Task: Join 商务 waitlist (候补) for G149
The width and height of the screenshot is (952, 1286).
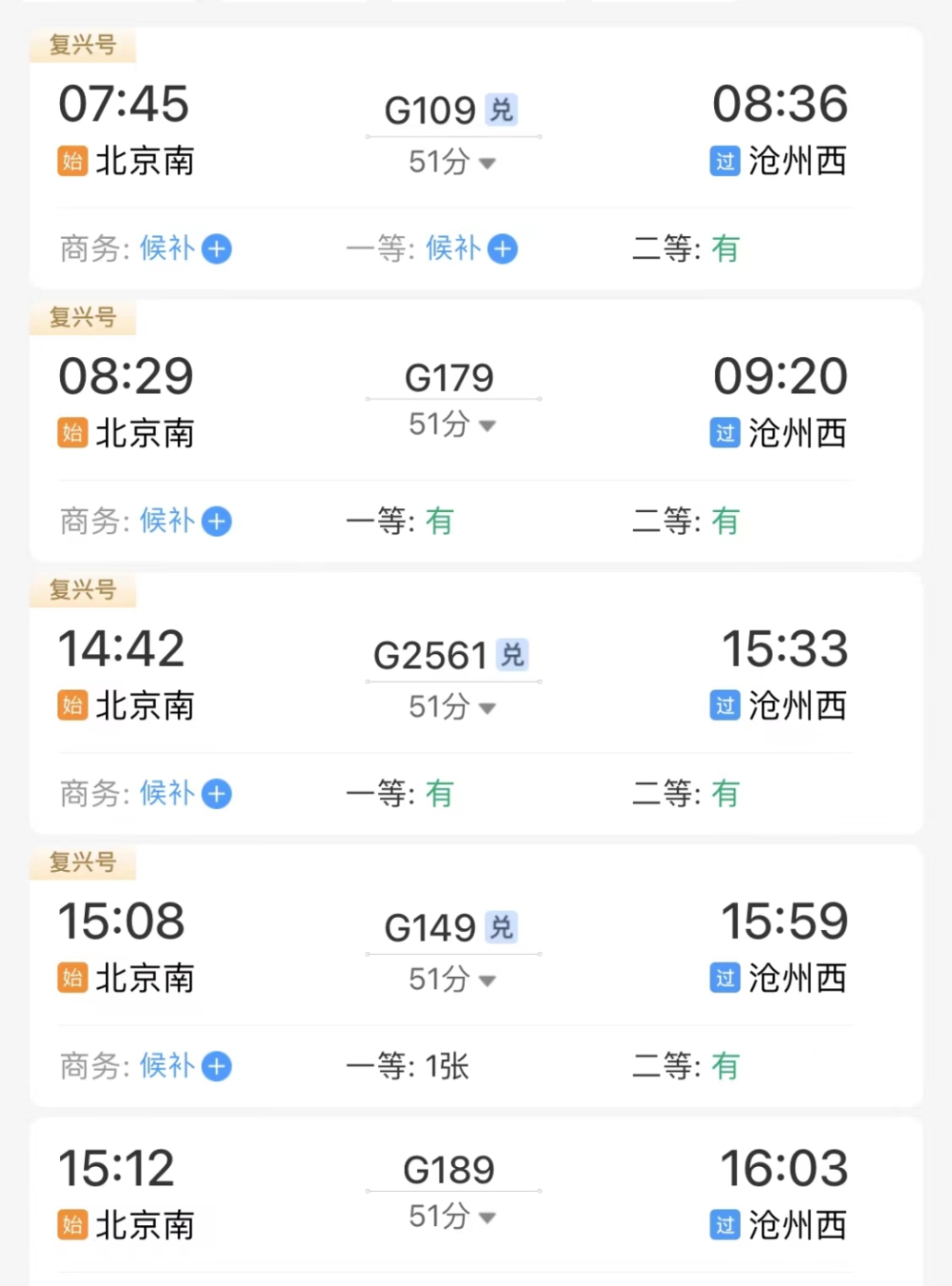Action: pos(217,1066)
